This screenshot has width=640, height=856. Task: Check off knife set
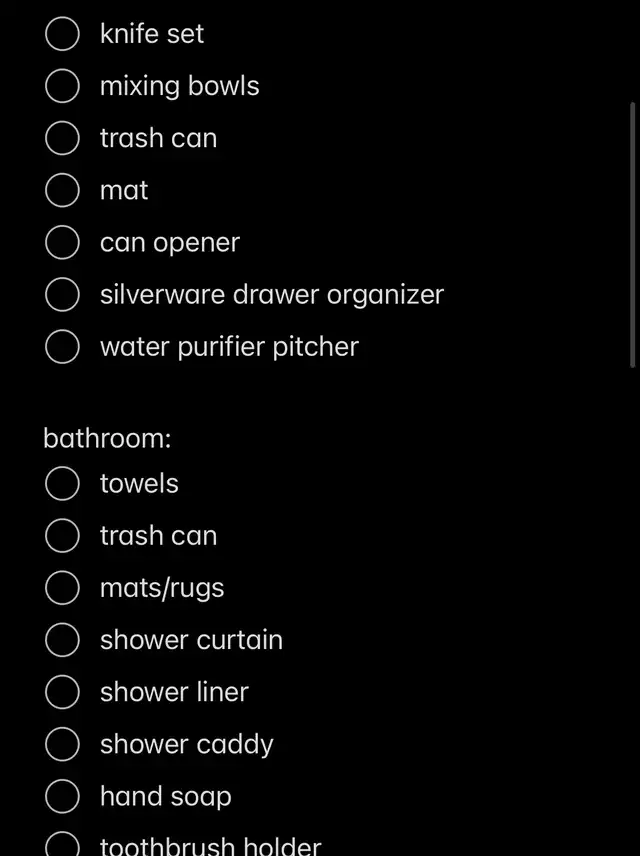pyautogui.click(x=63, y=34)
